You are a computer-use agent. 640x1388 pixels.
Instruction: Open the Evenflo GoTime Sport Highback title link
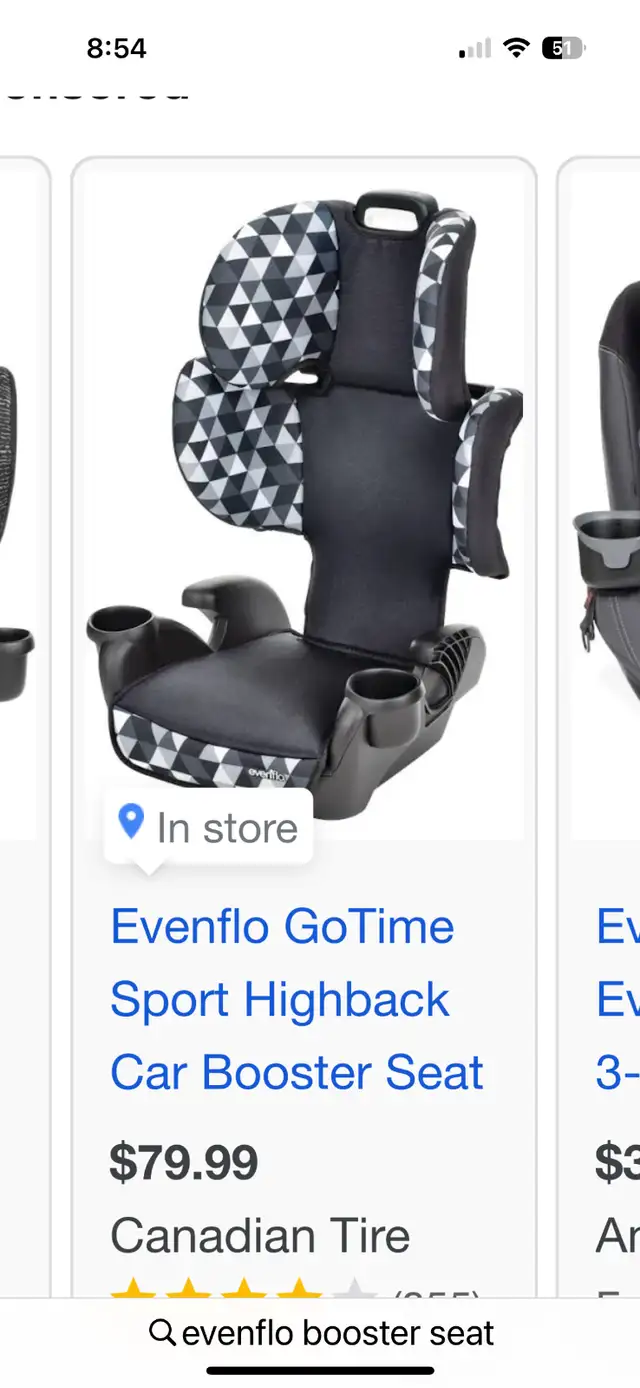click(297, 999)
